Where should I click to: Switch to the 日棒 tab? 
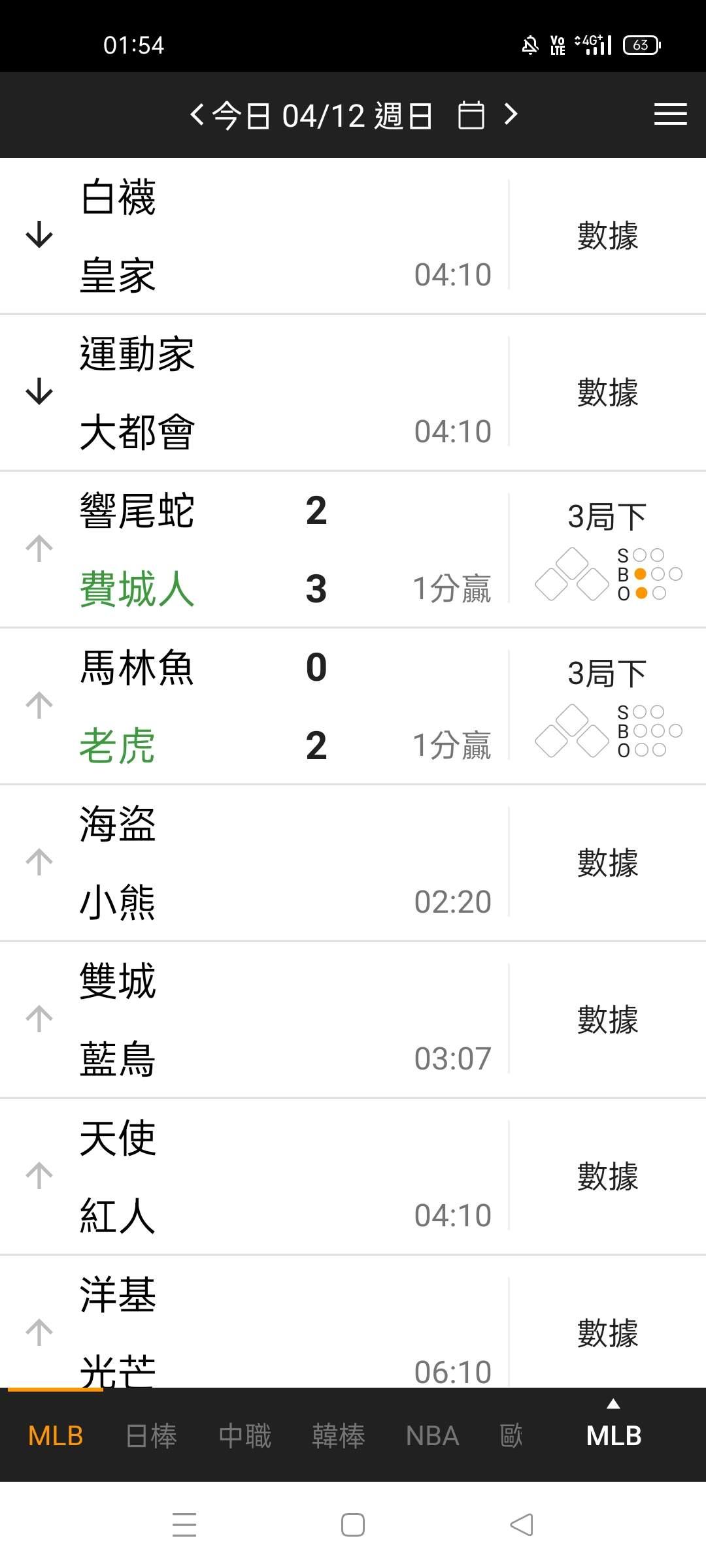[151, 1436]
